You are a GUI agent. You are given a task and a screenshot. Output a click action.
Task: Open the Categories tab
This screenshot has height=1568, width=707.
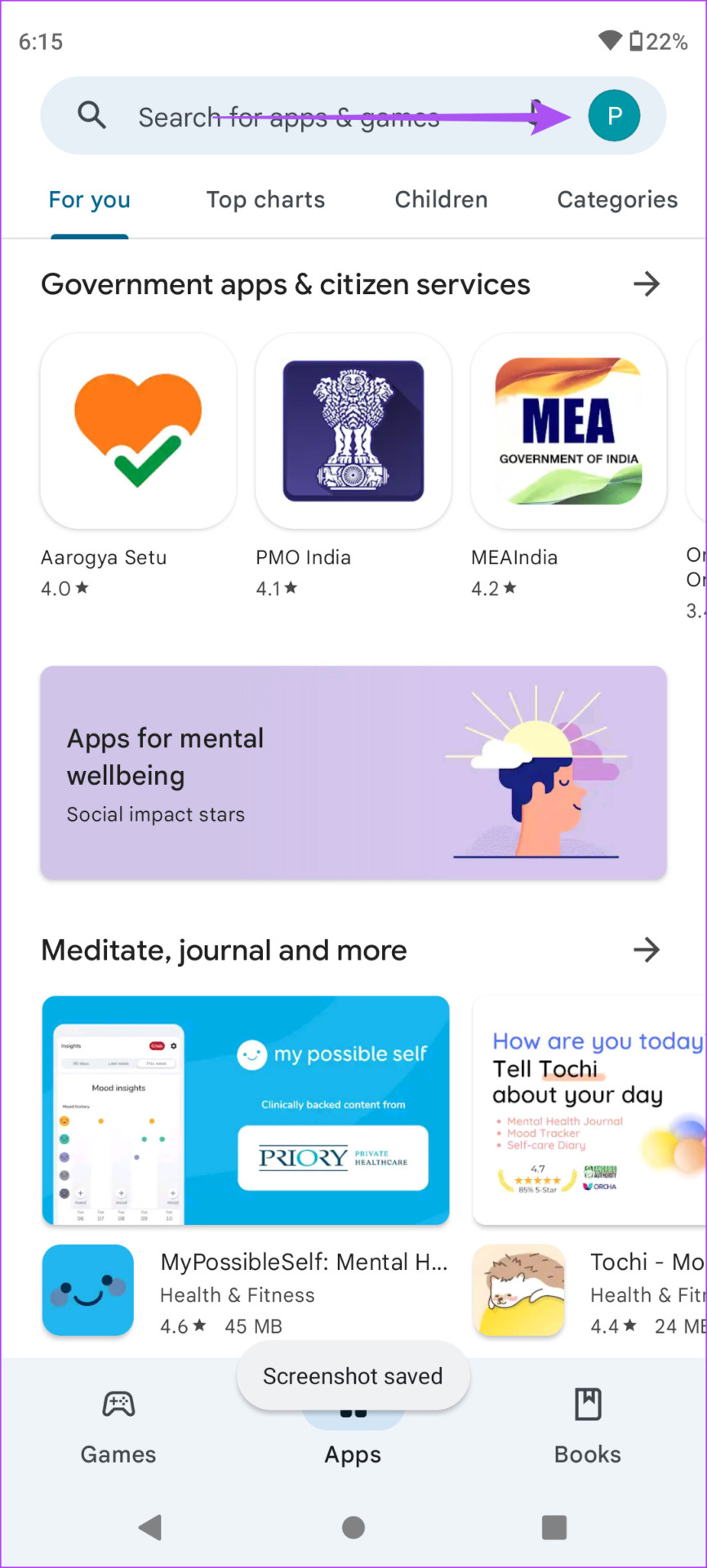[617, 200]
